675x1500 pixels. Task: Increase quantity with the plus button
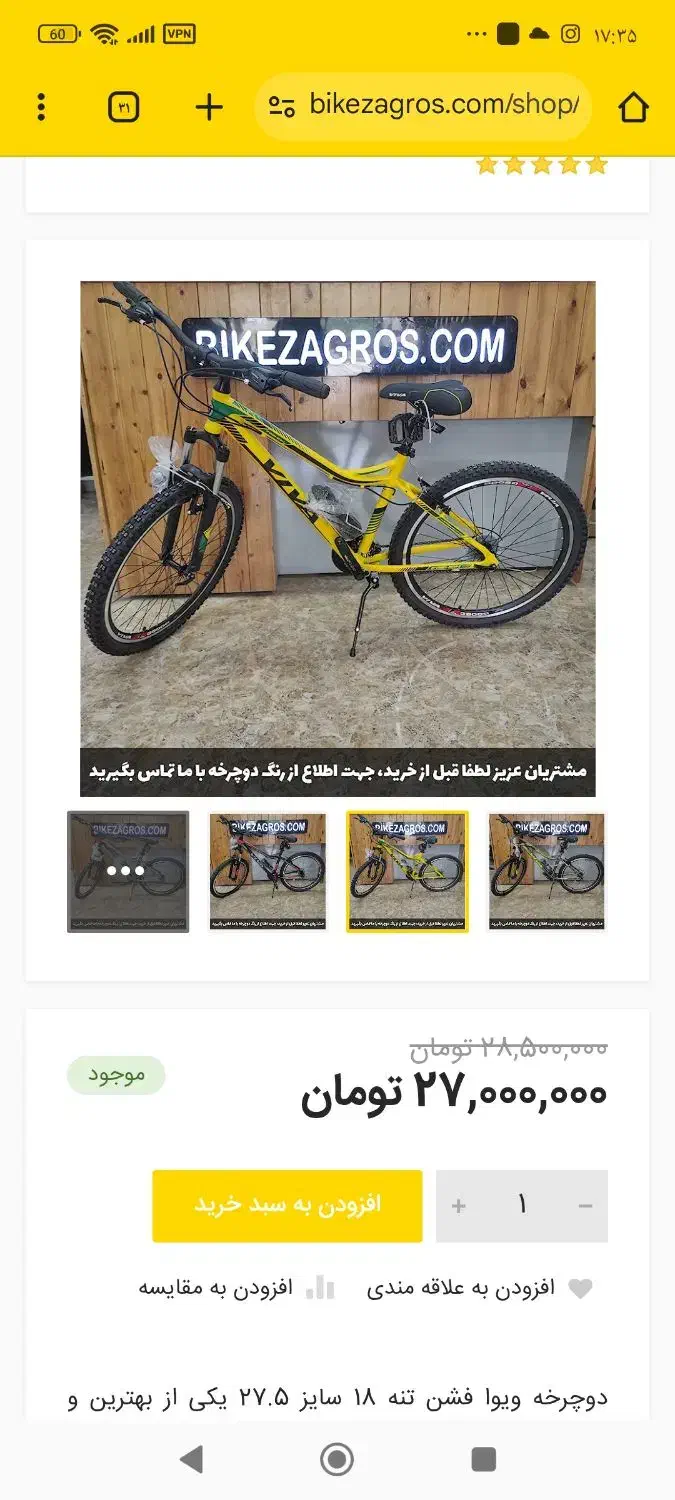click(x=459, y=1206)
